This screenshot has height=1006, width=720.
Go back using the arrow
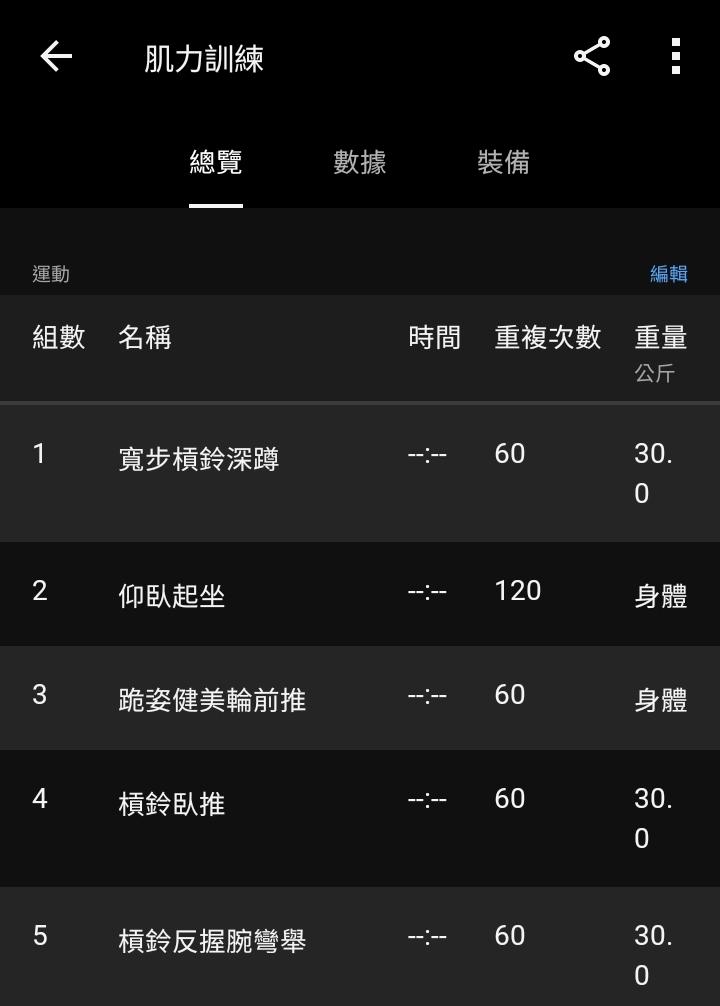point(56,57)
